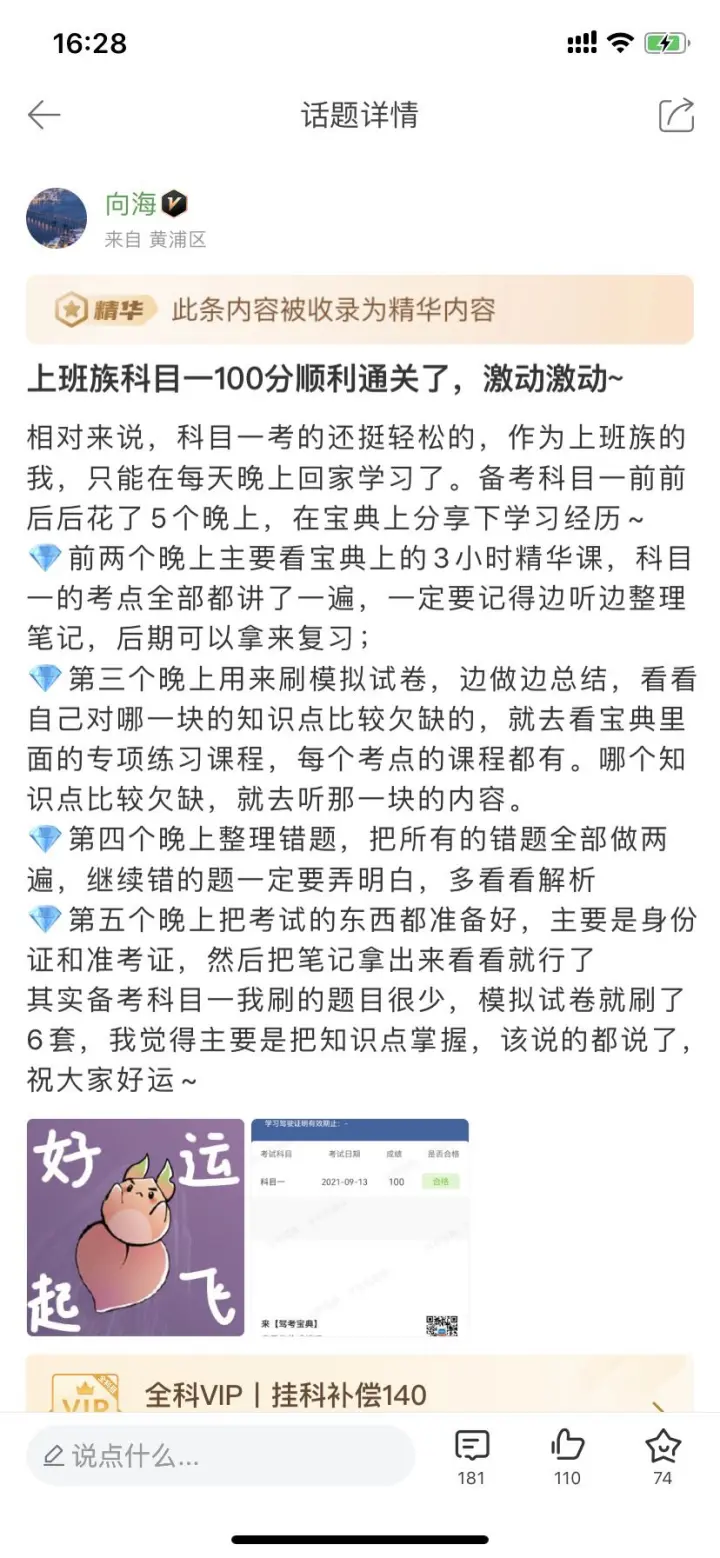Open the 好运起飞 peach image
Viewport: 720px width, 1558px height.
click(x=136, y=1227)
